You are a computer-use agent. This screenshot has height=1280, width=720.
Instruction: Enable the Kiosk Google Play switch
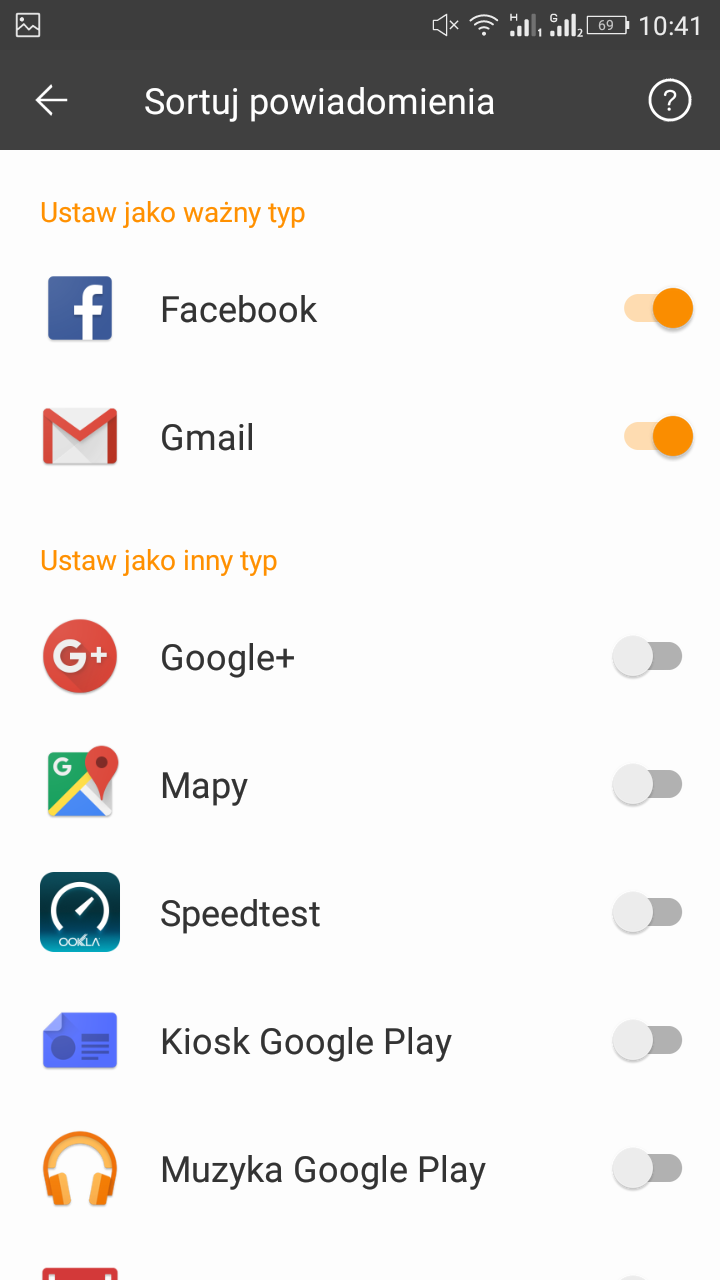pos(648,1041)
